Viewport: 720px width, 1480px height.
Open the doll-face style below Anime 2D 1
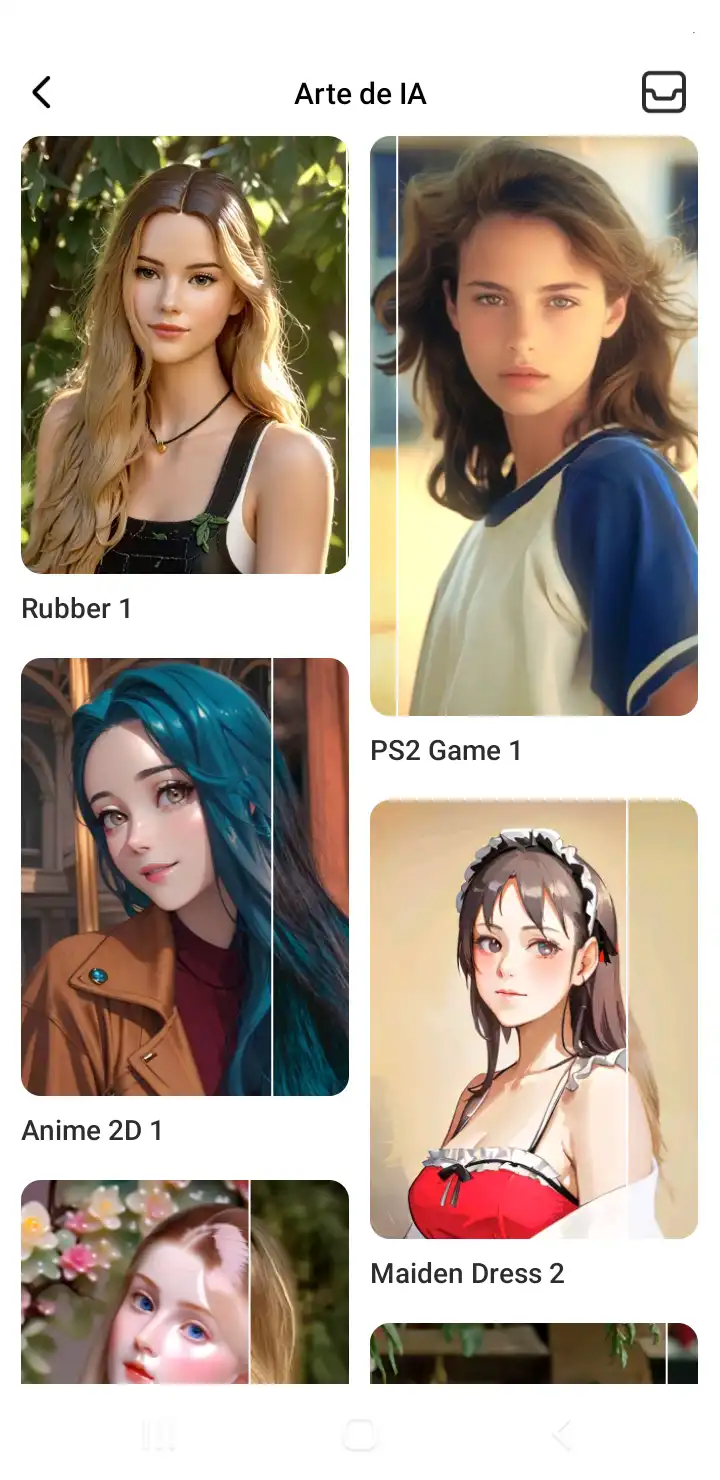185,1282
